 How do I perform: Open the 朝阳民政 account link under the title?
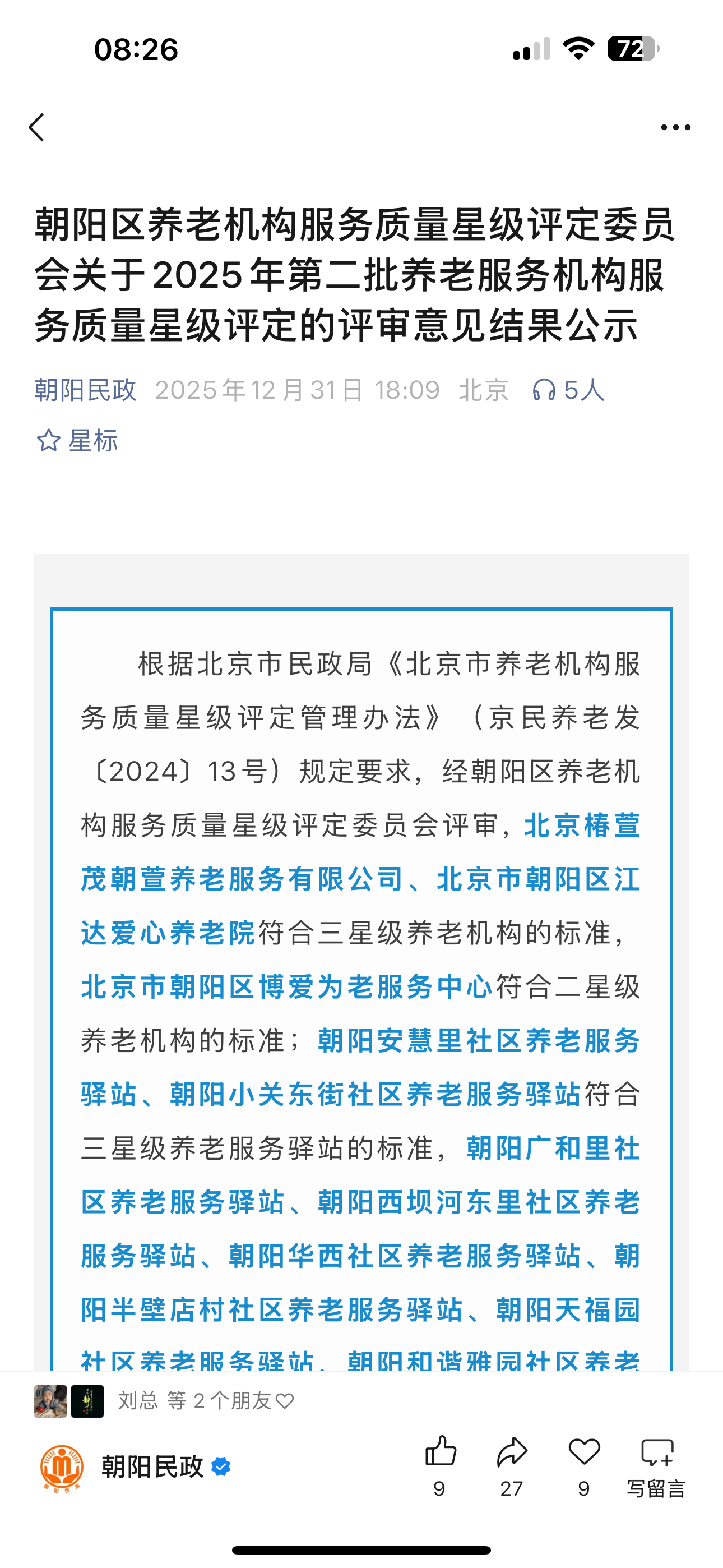[x=85, y=390]
